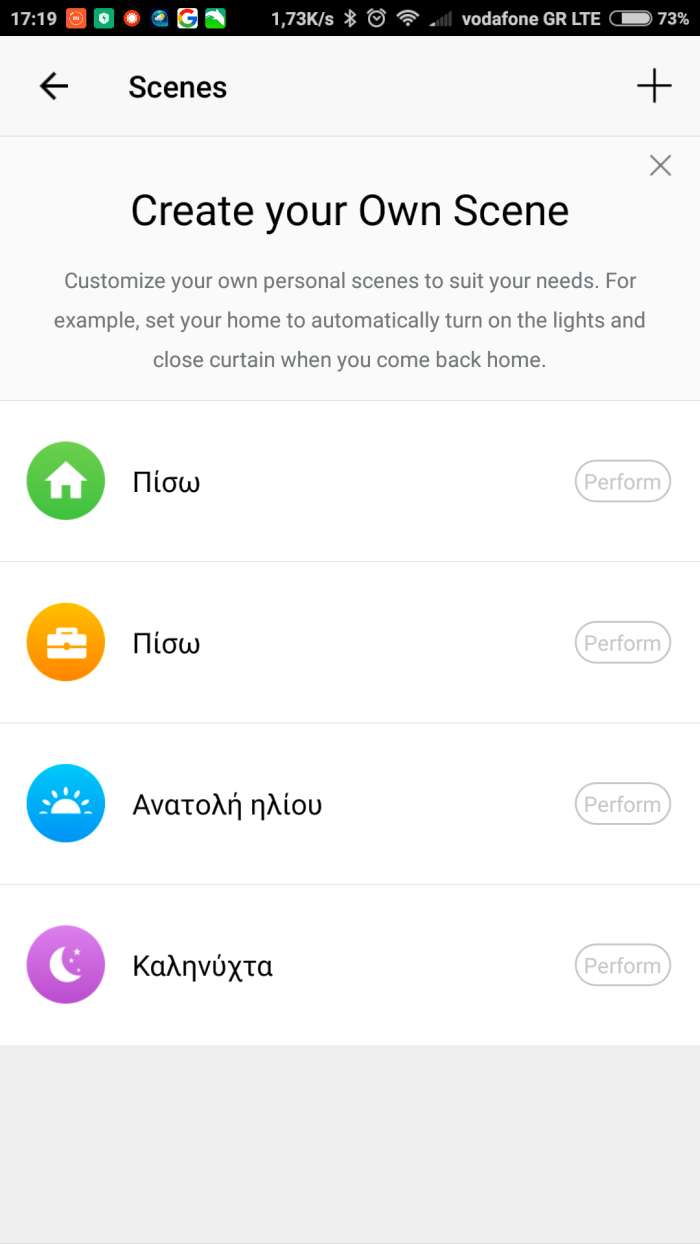The image size is (700, 1244).
Task: Perform the Πίσω scene with house icon
Action: tap(622, 482)
